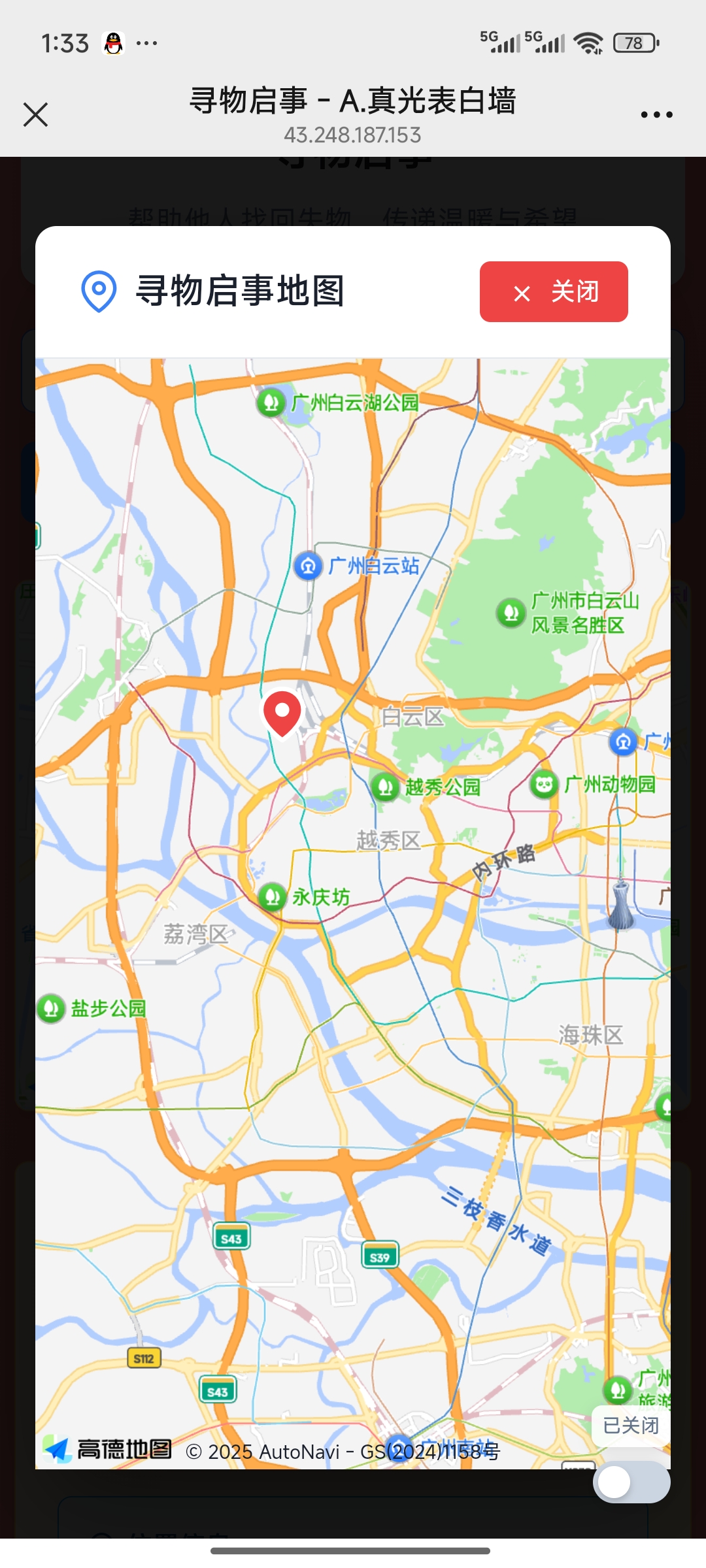Open the QQ penguin icon in status bar
This screenshot has width=706, height=1568.
(113, 43)
